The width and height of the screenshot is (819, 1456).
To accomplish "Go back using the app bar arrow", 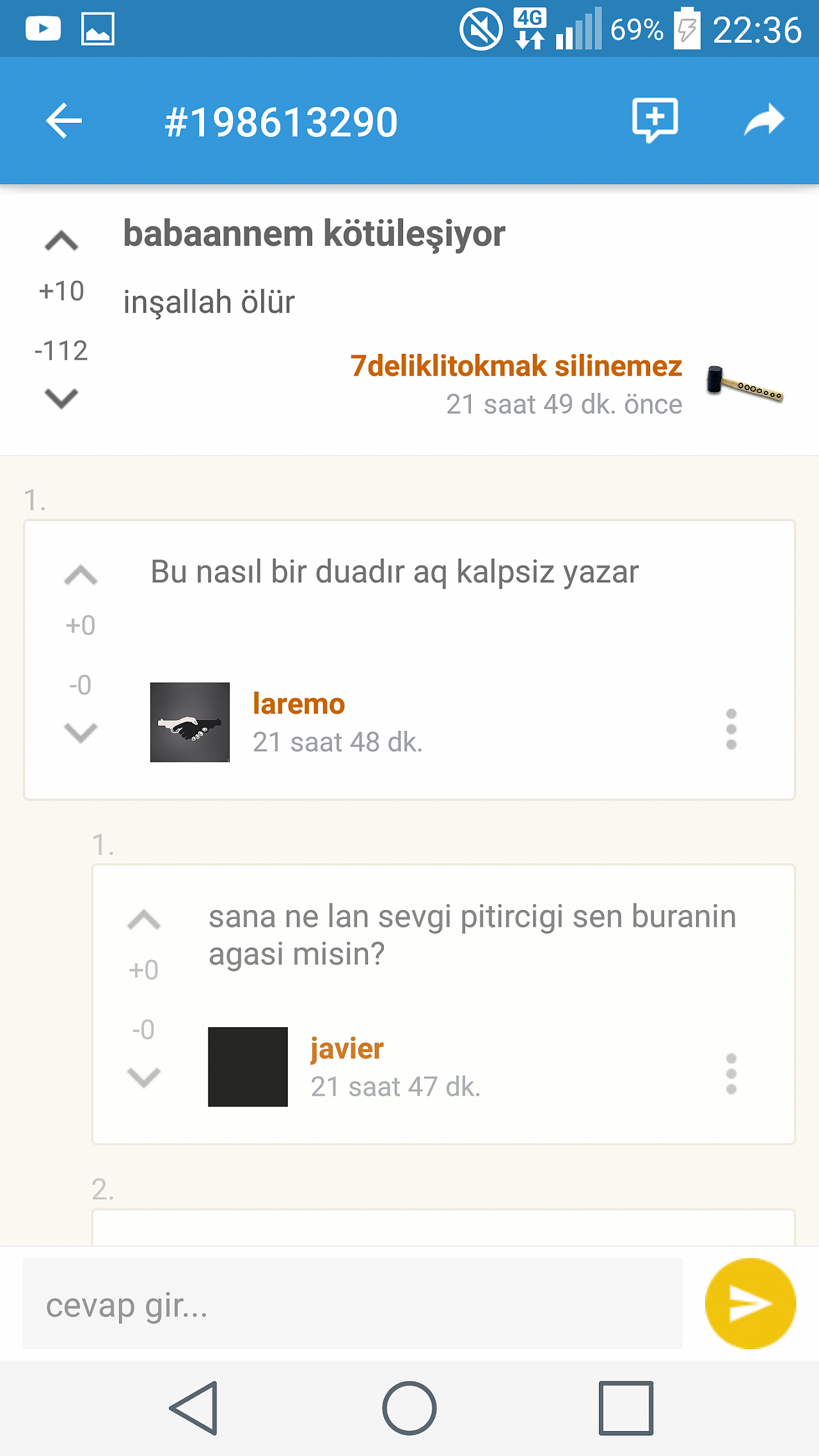I will (x=64, y=120).
